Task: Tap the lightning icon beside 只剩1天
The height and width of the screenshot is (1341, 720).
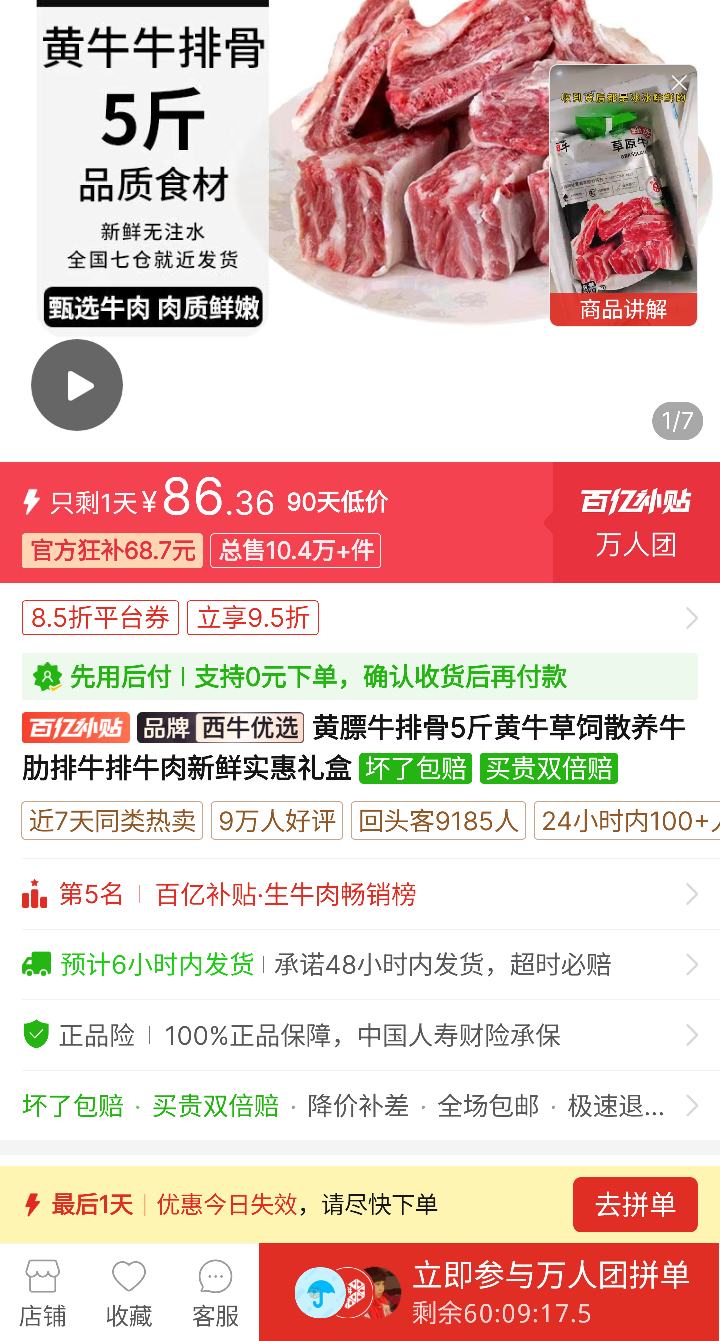Action: 30,500
